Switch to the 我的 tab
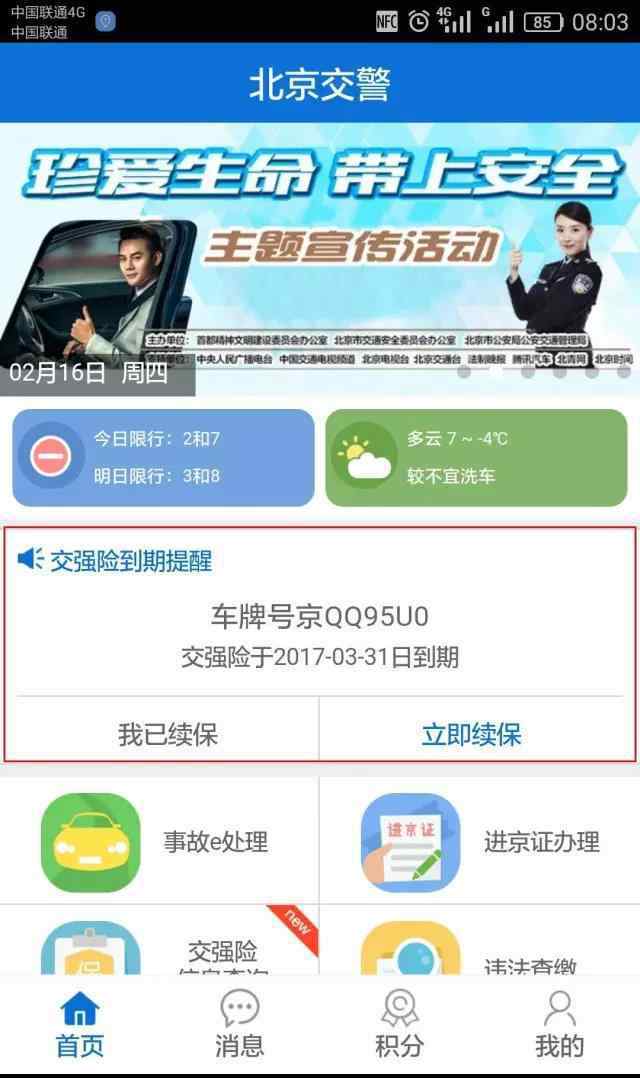This screenshot has width=640, height=1078. 560,1025
